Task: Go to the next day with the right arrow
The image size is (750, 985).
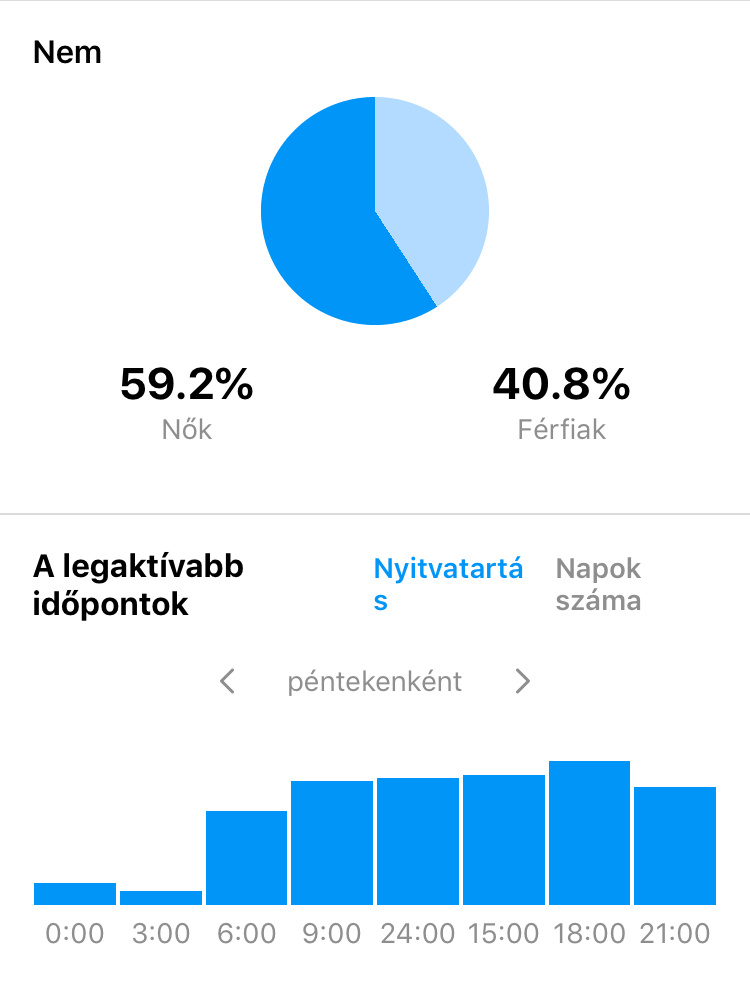Action: click(522, 682)
